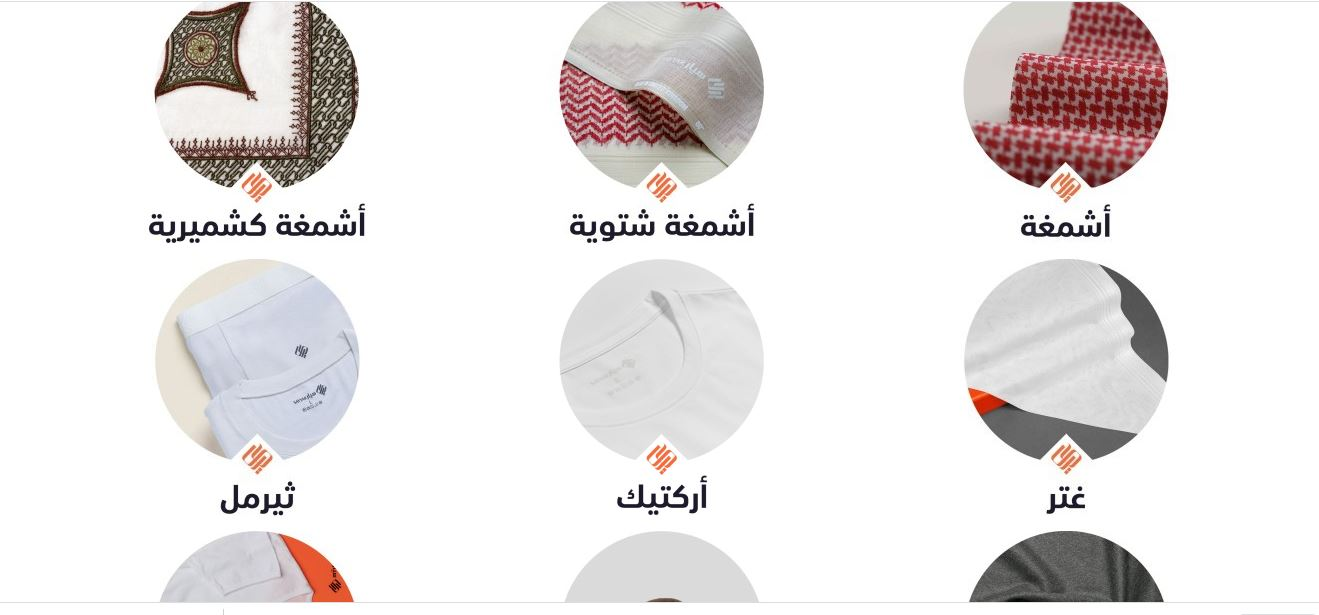Open the أشمغة شتوية category
Image resolution: width=1319 pixels, height=615 pixels.
point(661,95)
